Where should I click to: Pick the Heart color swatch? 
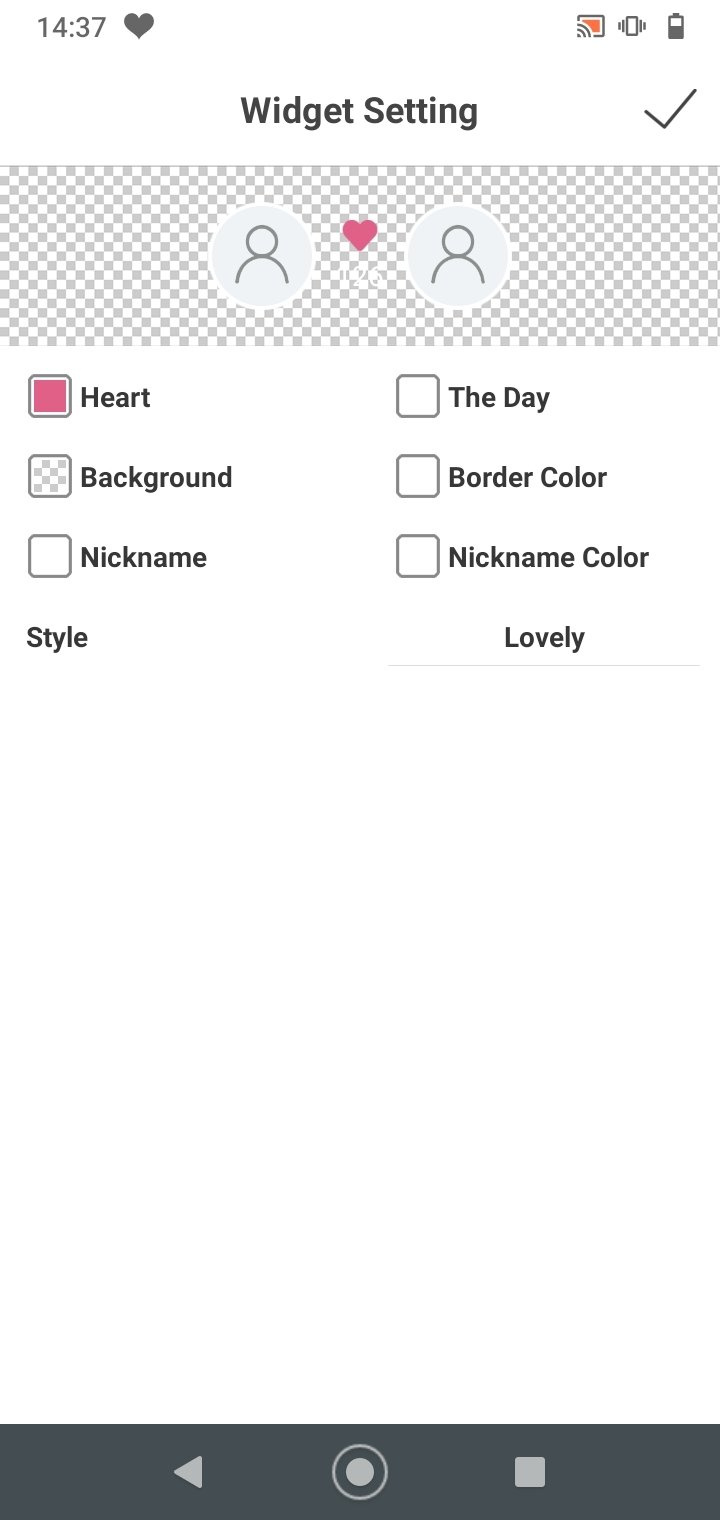coord(49,396)
